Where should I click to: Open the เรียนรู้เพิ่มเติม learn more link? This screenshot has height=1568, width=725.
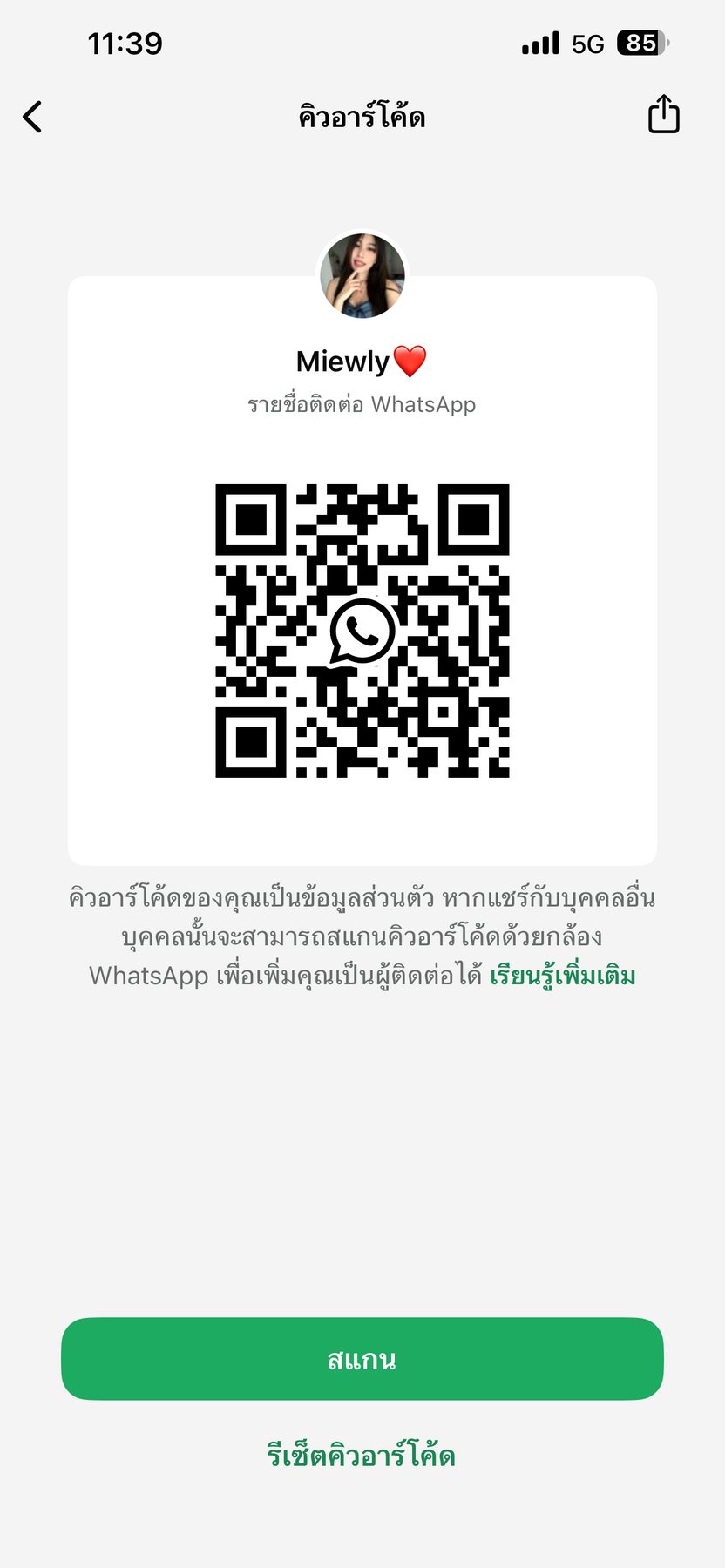[562, 976]
